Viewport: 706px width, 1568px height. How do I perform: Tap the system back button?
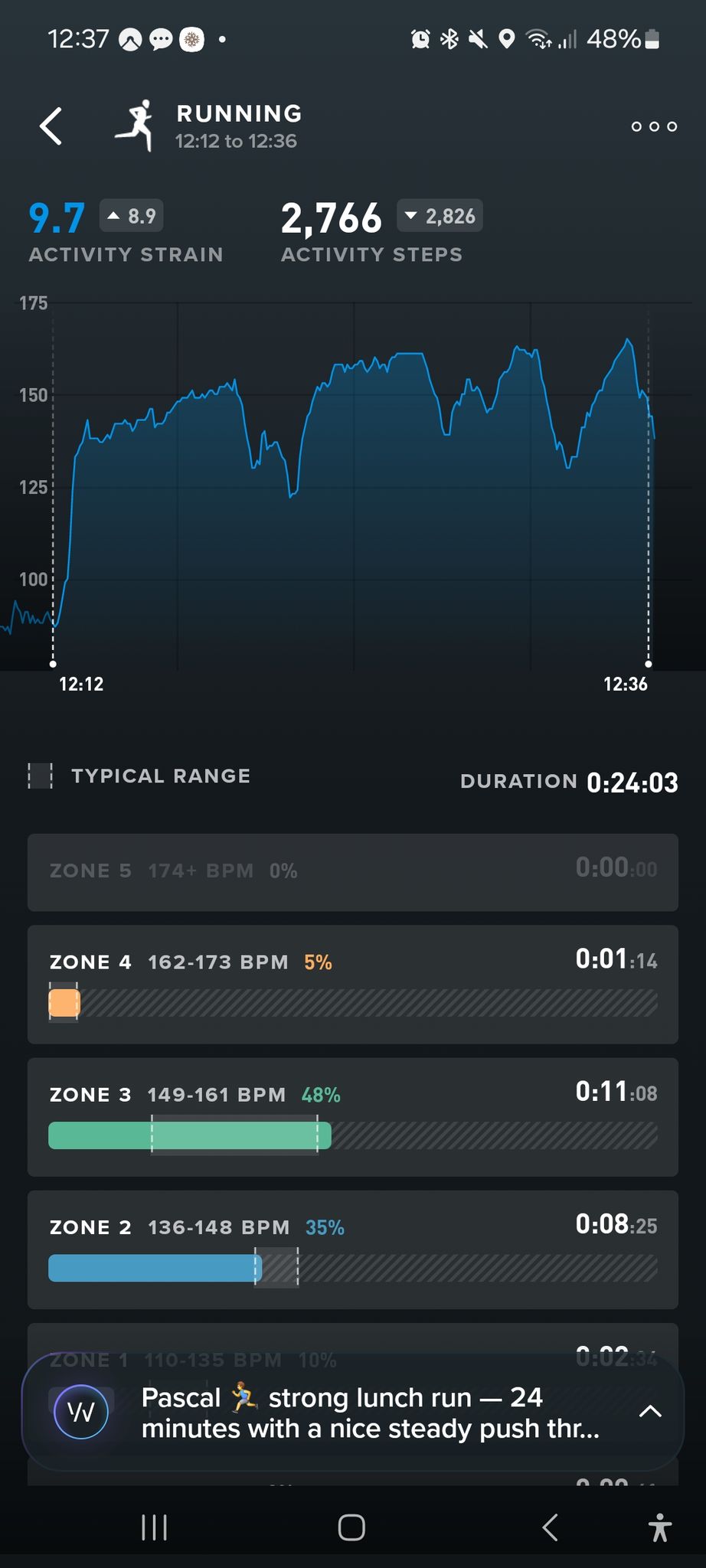550,1527
